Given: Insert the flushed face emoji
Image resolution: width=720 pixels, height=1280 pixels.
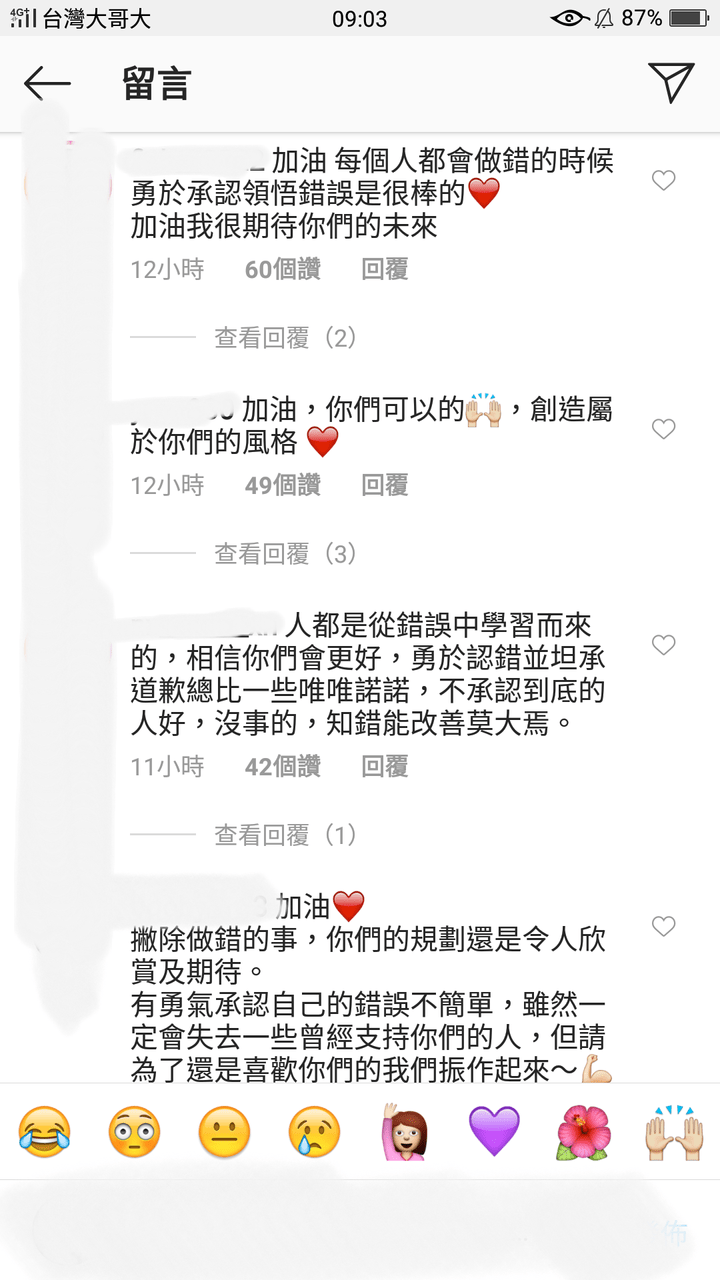Looking at the screenshot, I should [135, 1132].
